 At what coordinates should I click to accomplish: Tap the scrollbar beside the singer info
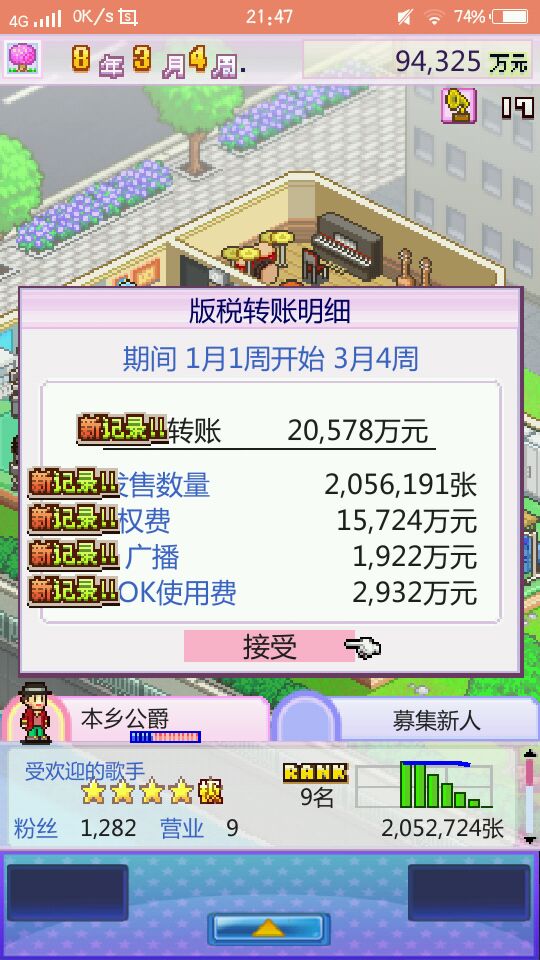[530, 796]
